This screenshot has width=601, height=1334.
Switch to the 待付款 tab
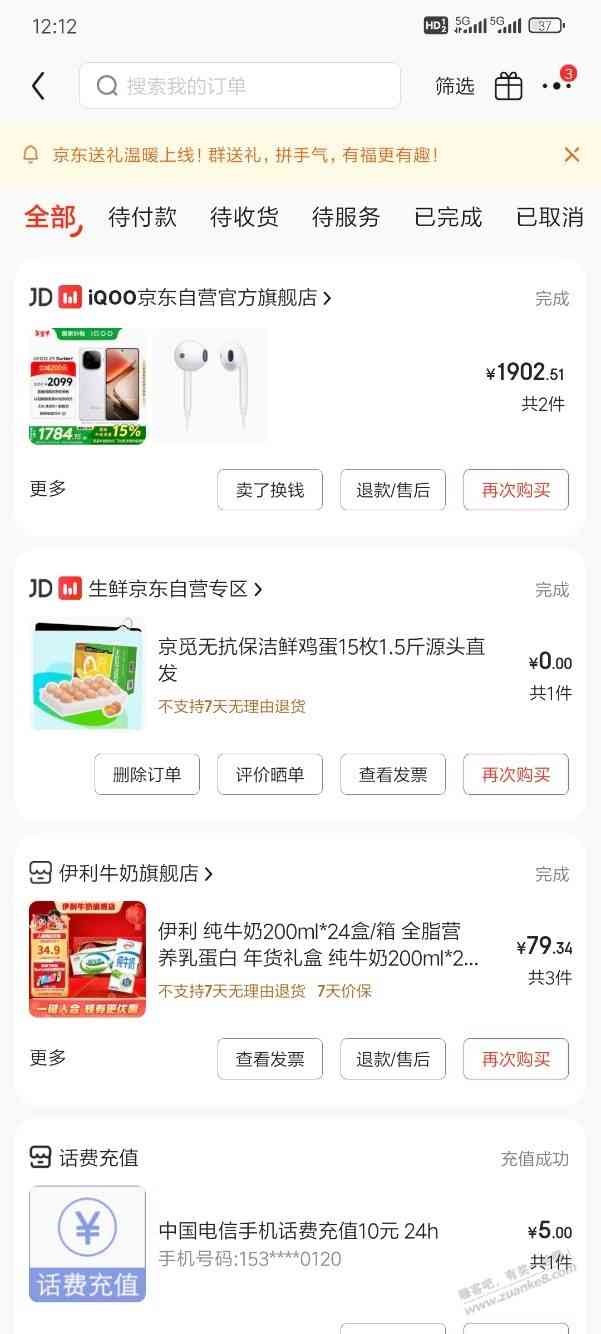coord(142,217)
